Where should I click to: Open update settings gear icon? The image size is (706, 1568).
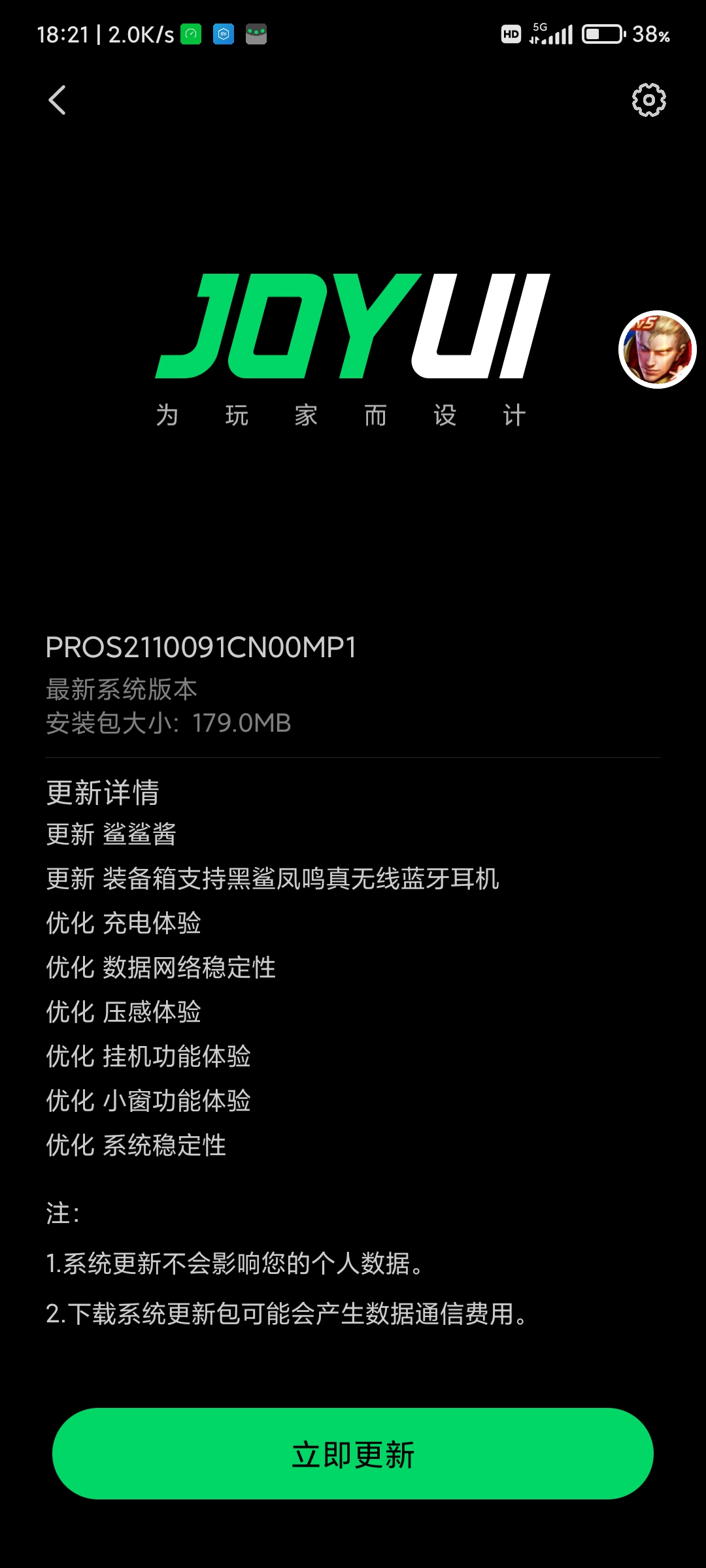pyautogui.click(x=648, y=100)
